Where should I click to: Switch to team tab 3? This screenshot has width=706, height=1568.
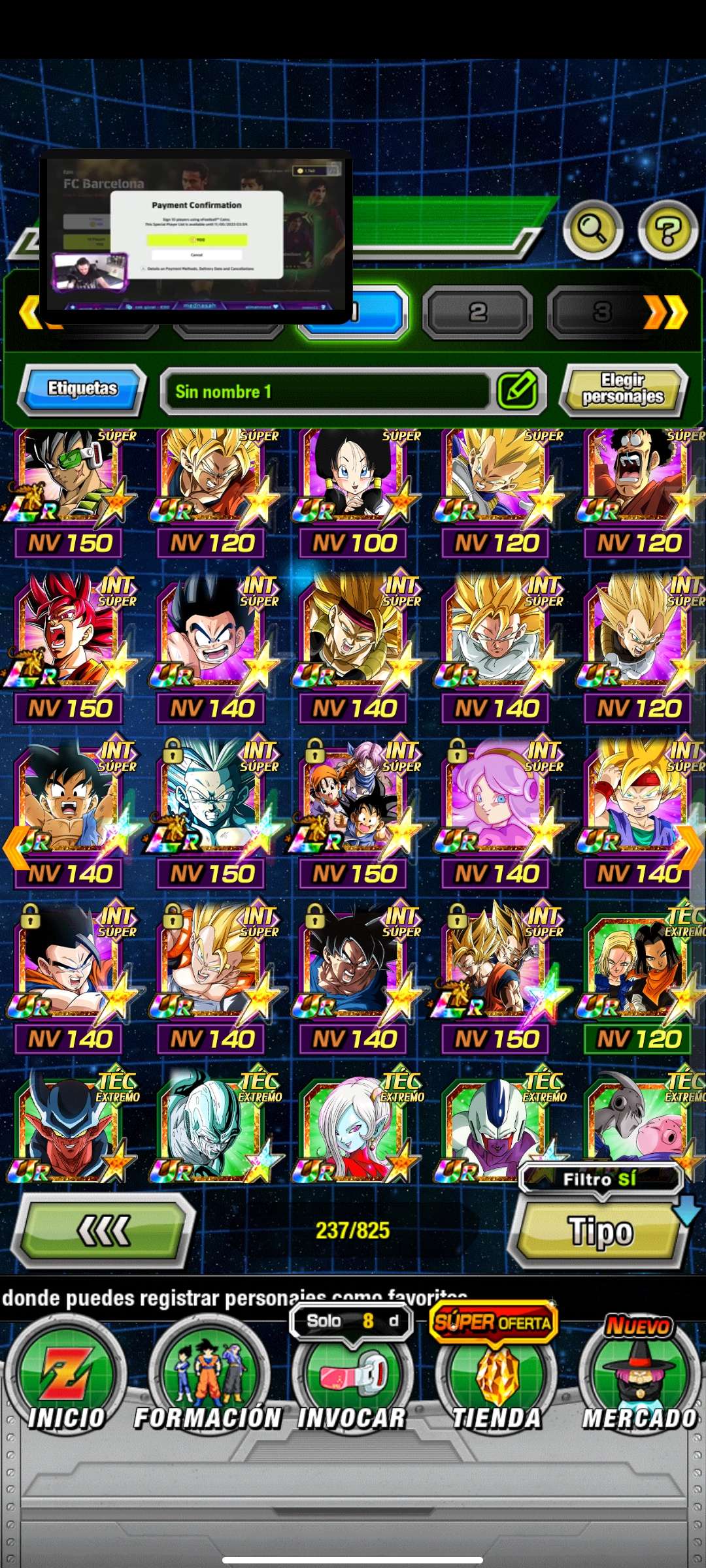pos(600,313)
